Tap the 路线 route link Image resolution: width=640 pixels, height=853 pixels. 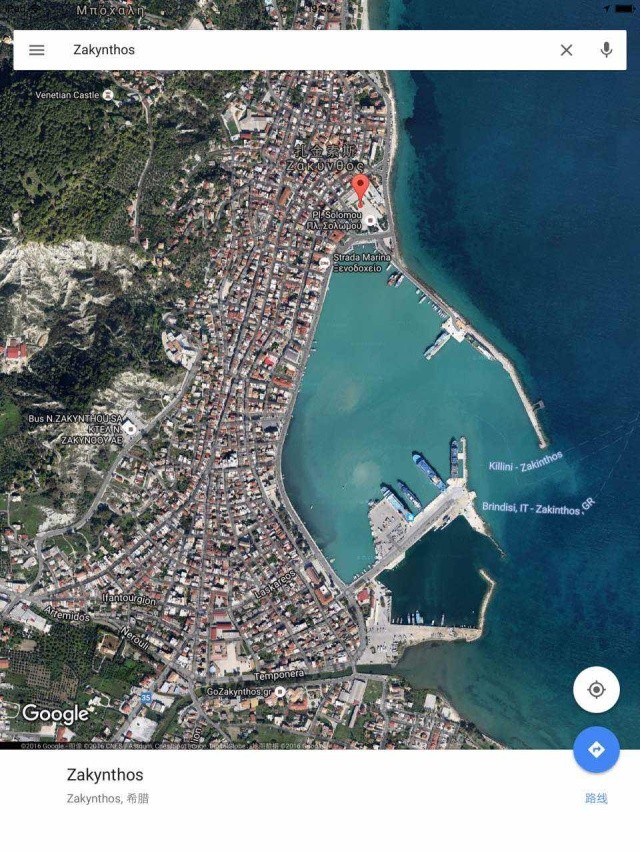(x=596, y=798)
